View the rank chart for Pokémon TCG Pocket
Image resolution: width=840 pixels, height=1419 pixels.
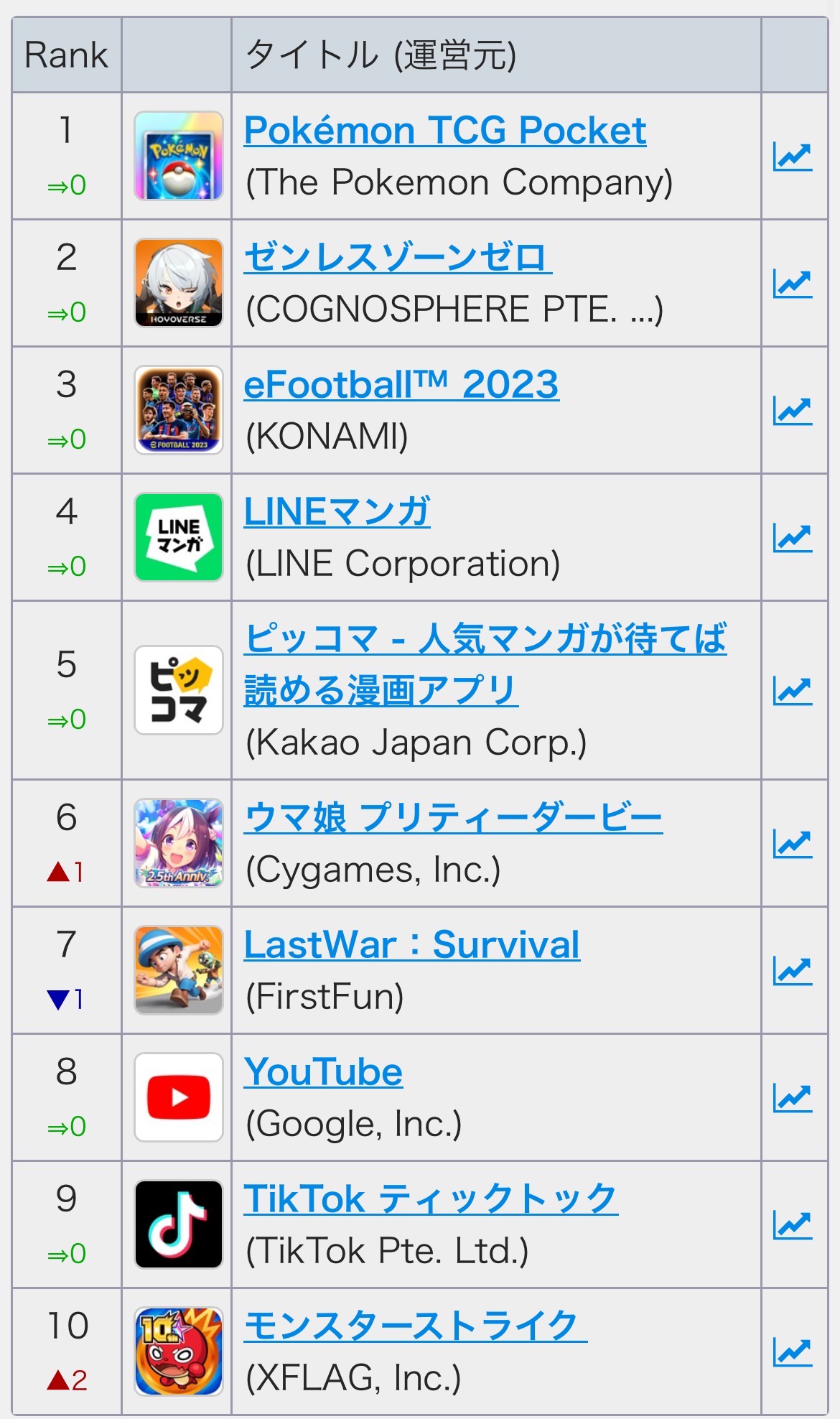pyautogui.click(x=793, y=156)
